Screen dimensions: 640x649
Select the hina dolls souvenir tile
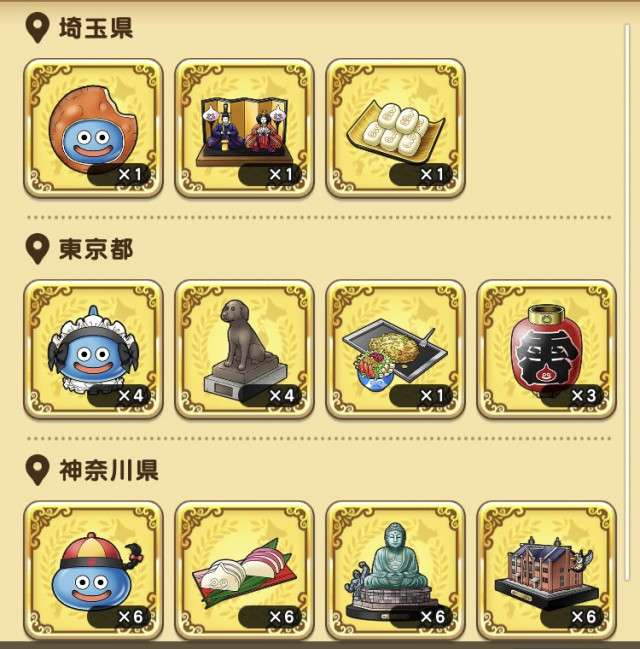(x=244, y=128)
